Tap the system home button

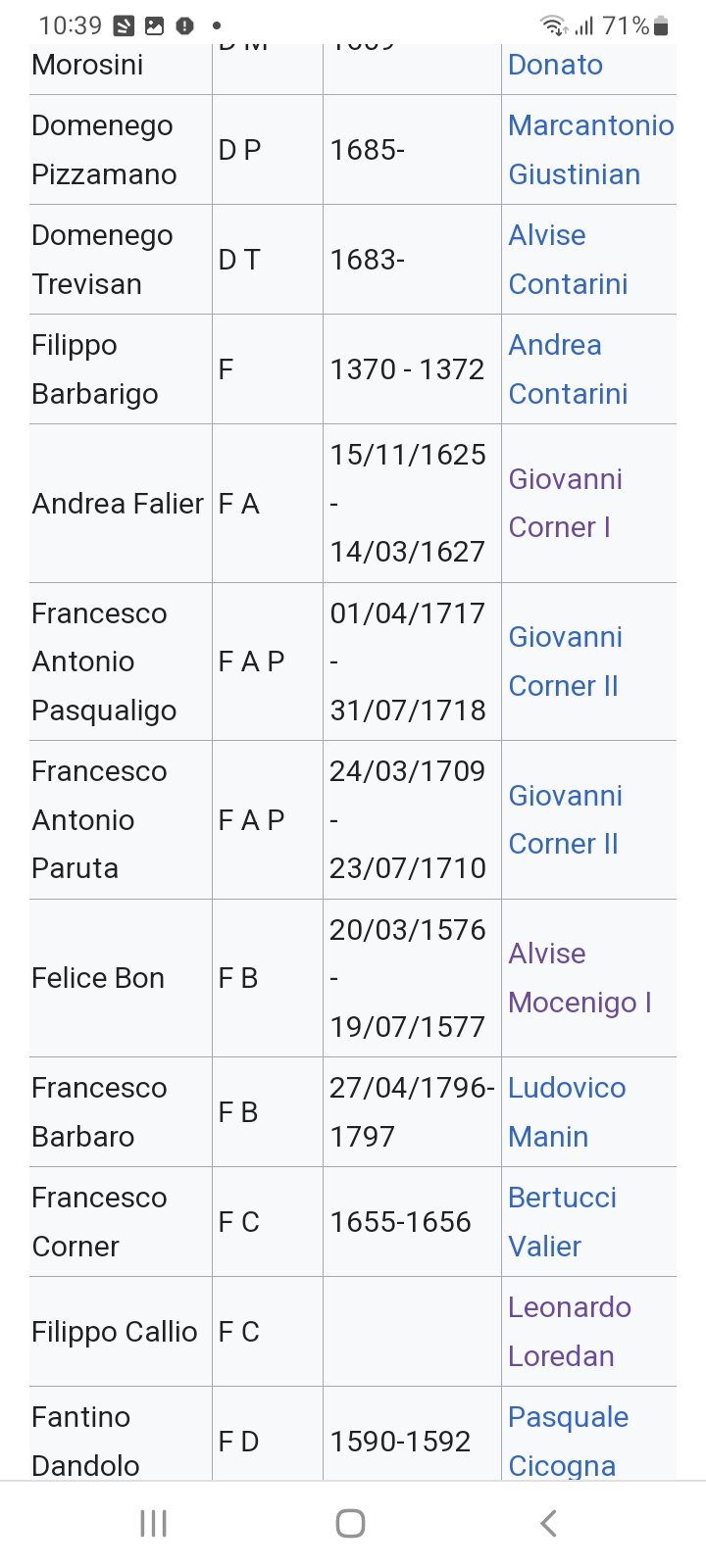tap(350, 1523)
